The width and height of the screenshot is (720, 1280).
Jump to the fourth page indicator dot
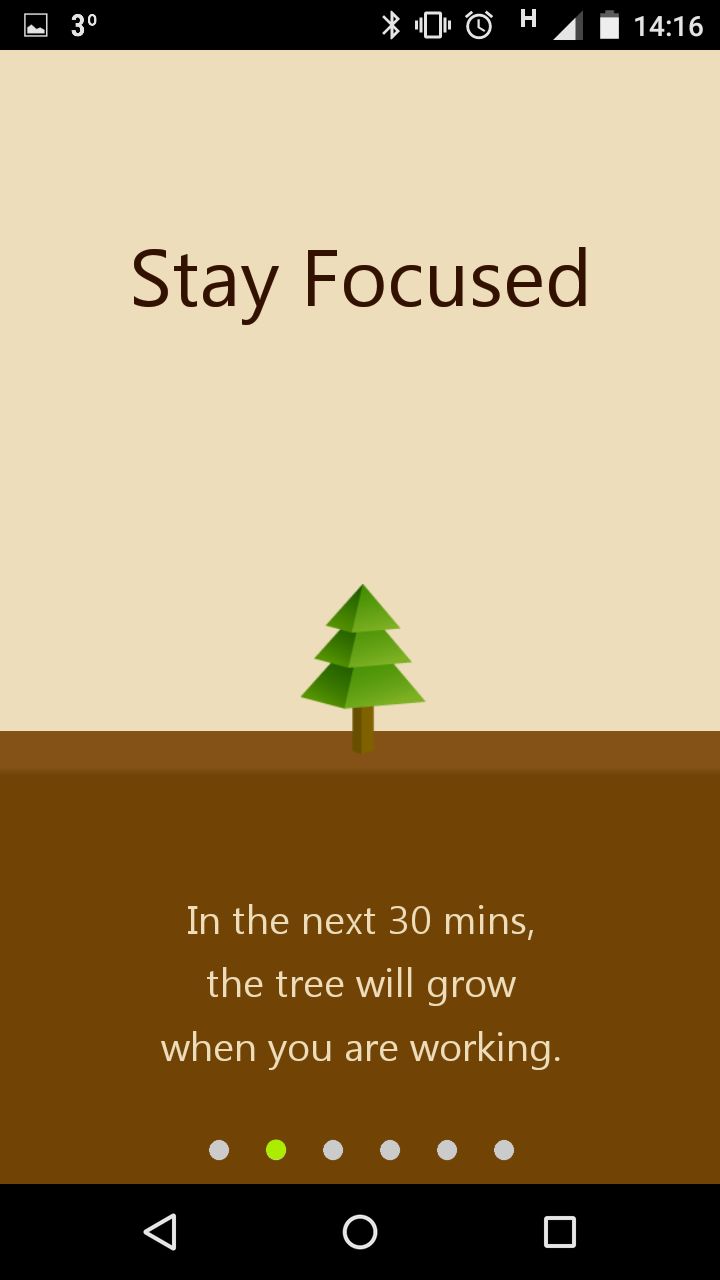[390, 1150]
